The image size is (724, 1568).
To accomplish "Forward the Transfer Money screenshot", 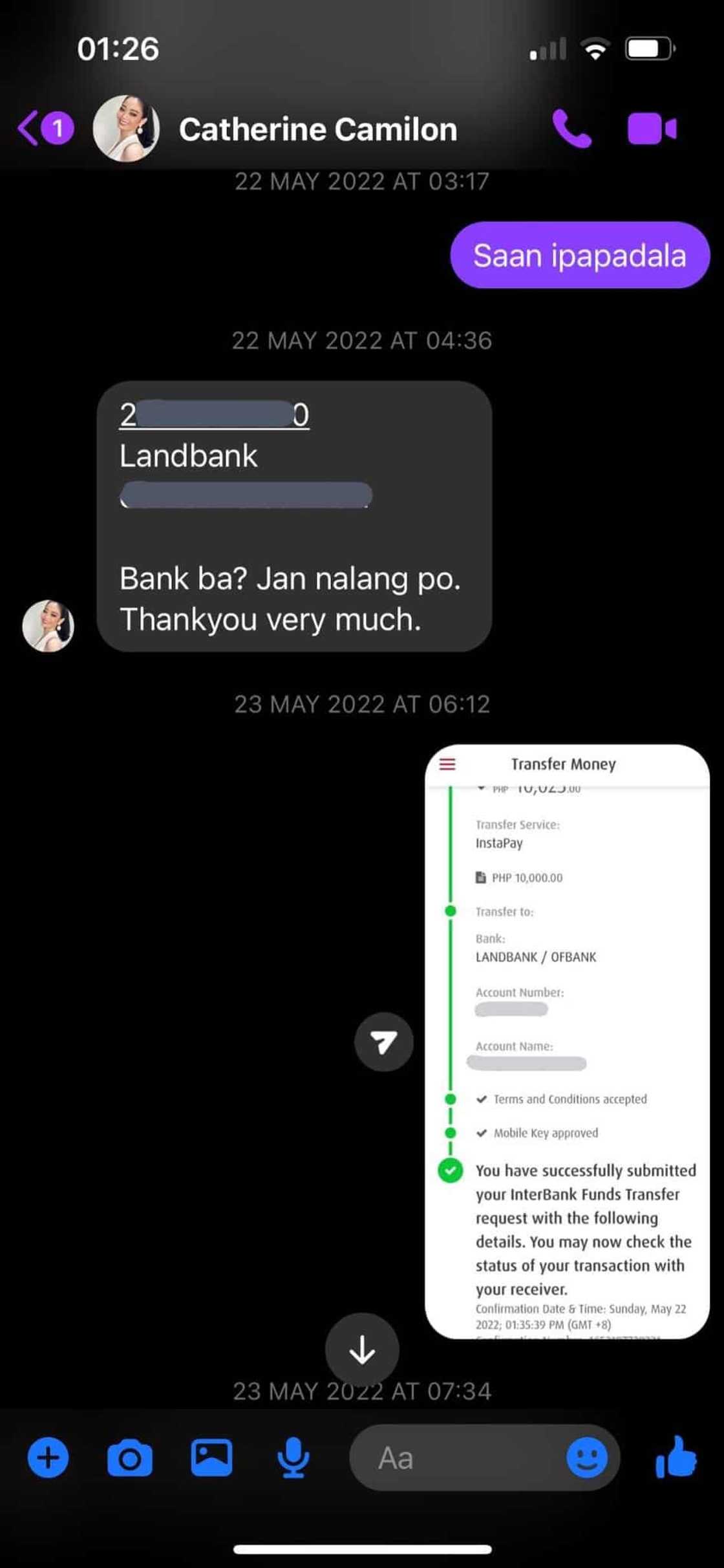I will (x=383, y=1042).
